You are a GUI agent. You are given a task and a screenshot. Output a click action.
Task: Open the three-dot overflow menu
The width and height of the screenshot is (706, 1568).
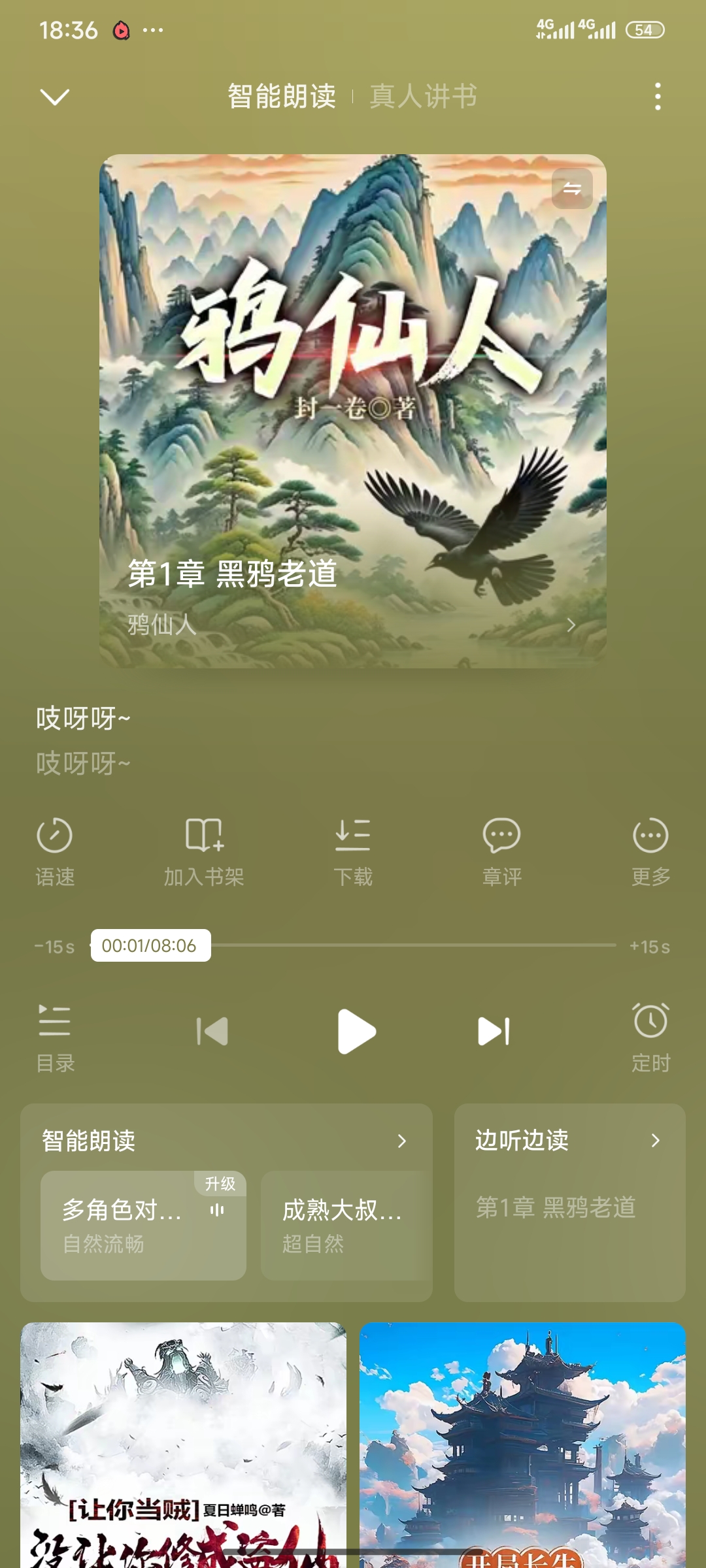pyautogui.click(x=656, y=96)
